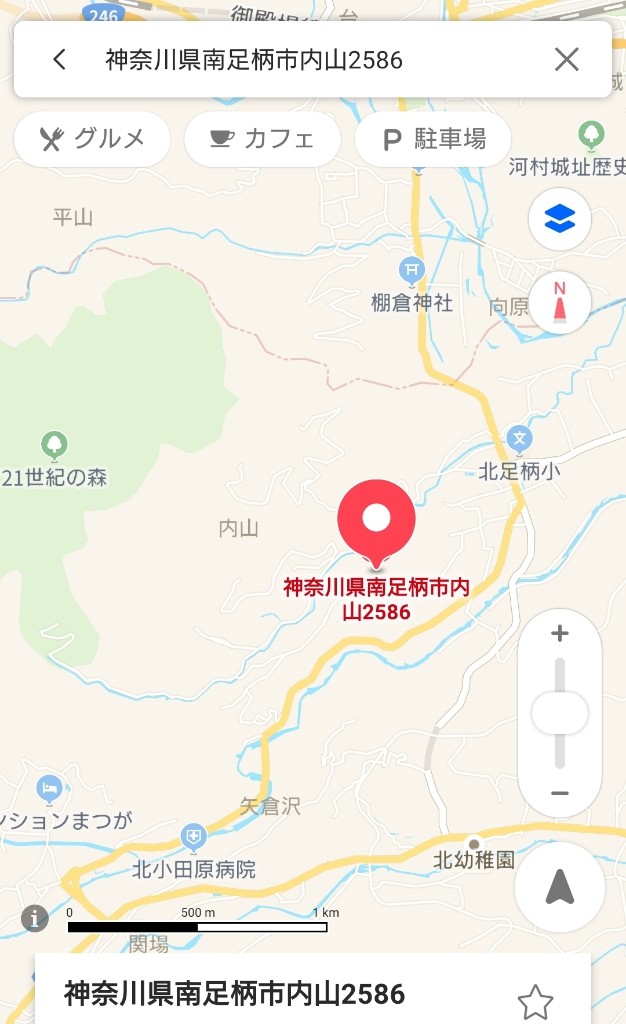Zoom in with the plus button
The image size is (626, 1024).
click(560, 634)
